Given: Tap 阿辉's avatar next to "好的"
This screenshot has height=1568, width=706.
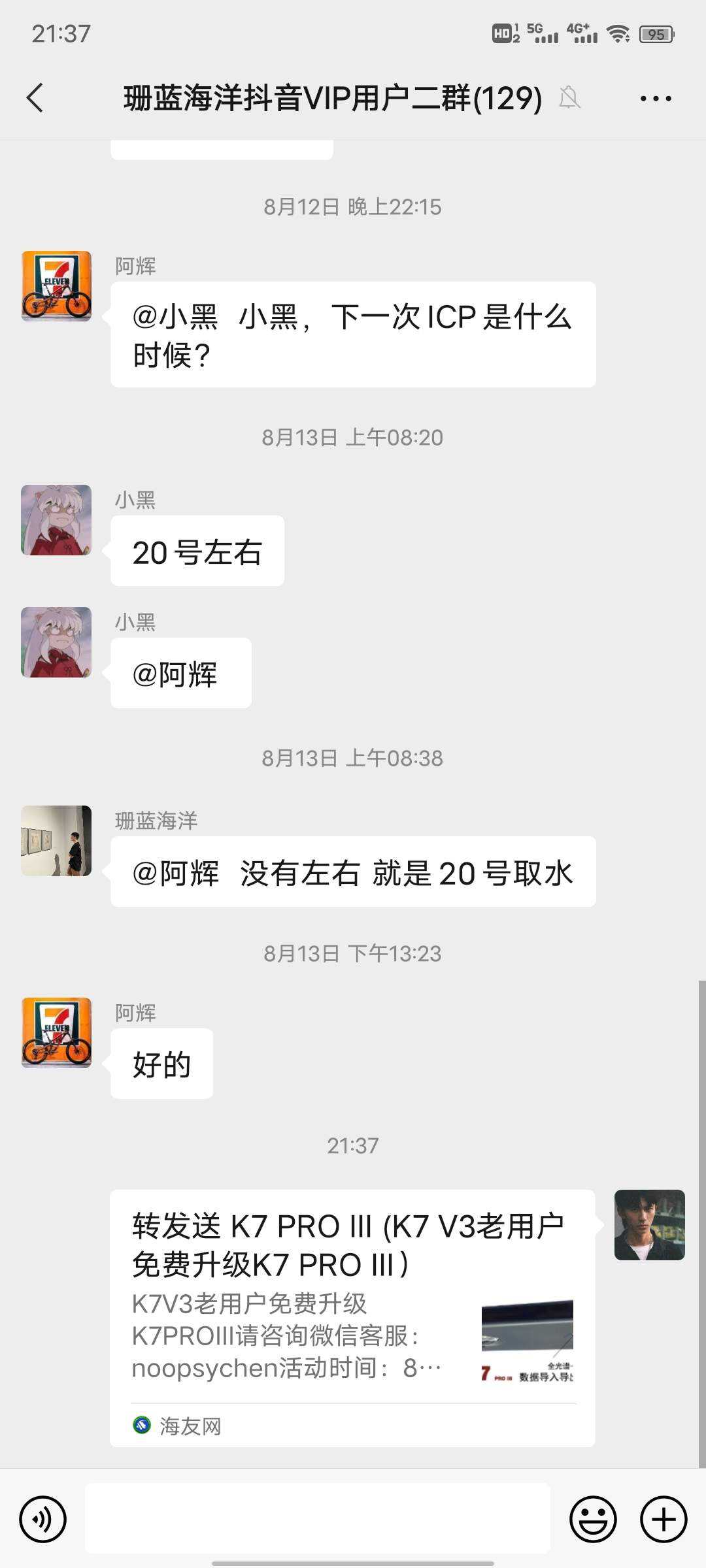Looking at the screenshot, I should 56,1033.
